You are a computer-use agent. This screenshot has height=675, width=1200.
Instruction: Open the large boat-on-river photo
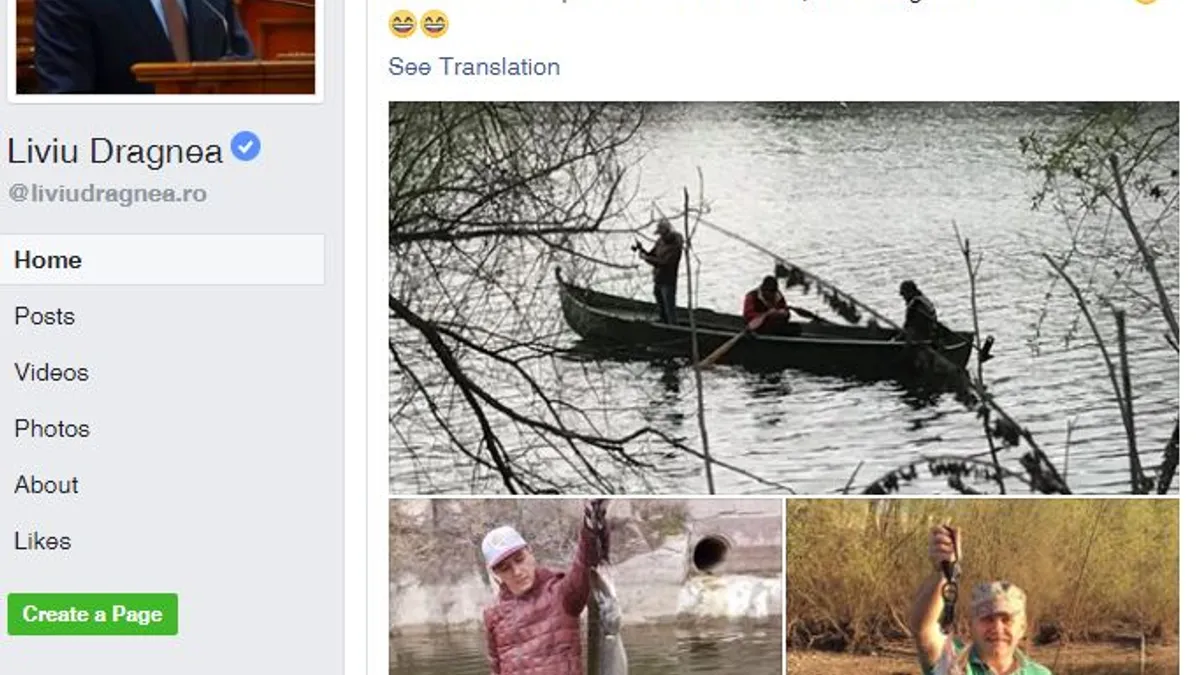[783, 297]
